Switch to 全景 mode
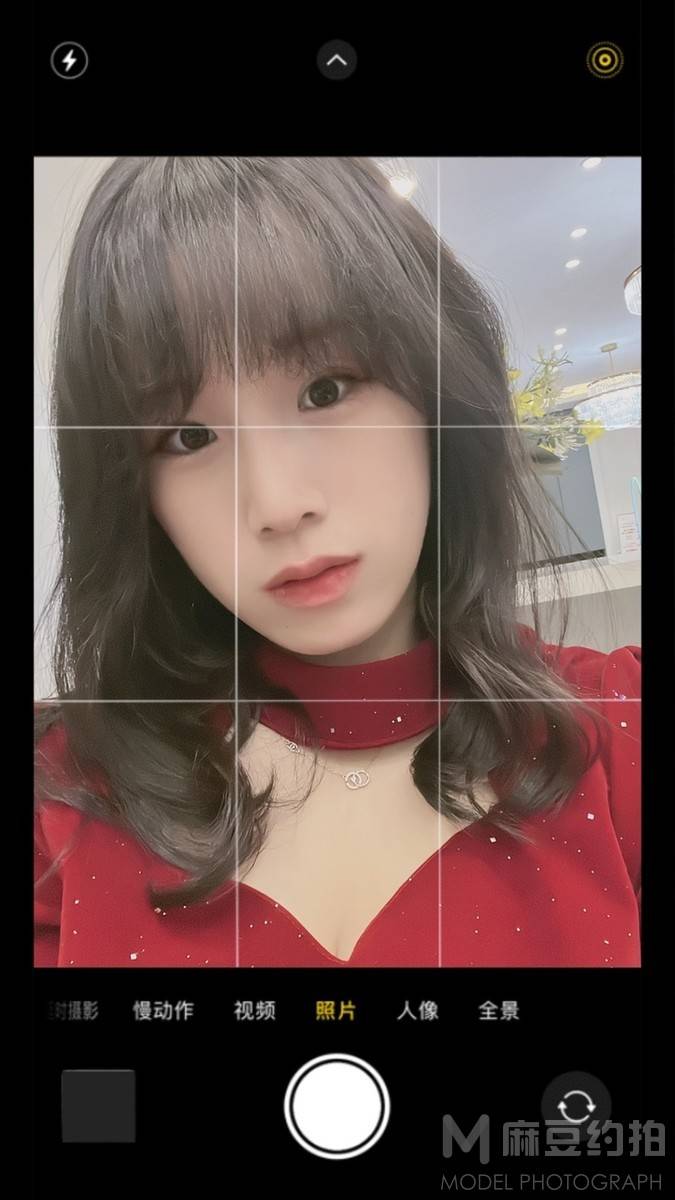This screenshot has width=675, height=1200. coord(498,1010)
